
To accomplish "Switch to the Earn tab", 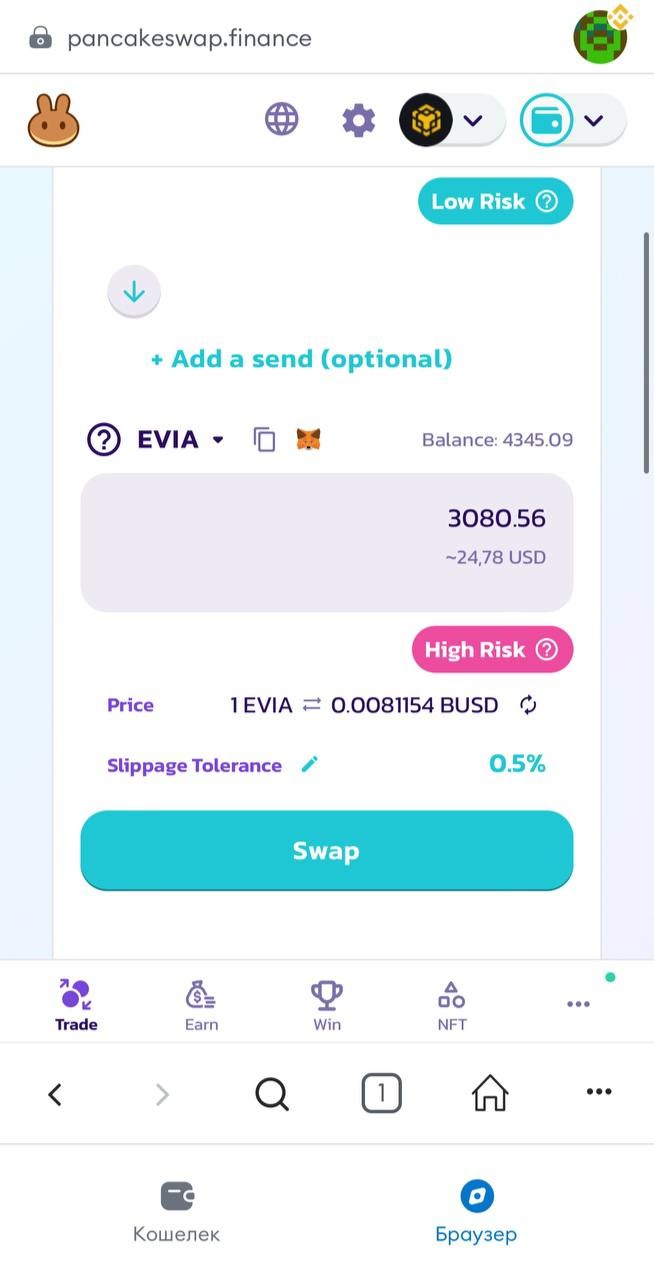I will click(201, 1005).
